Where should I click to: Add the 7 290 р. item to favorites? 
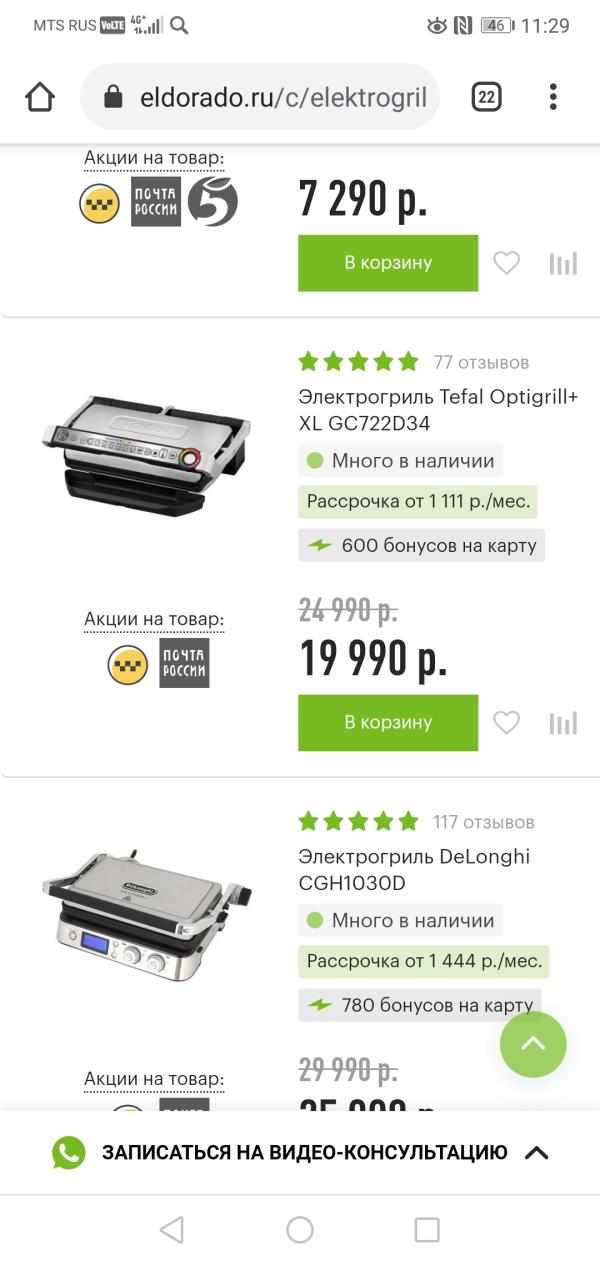[507, 263]
